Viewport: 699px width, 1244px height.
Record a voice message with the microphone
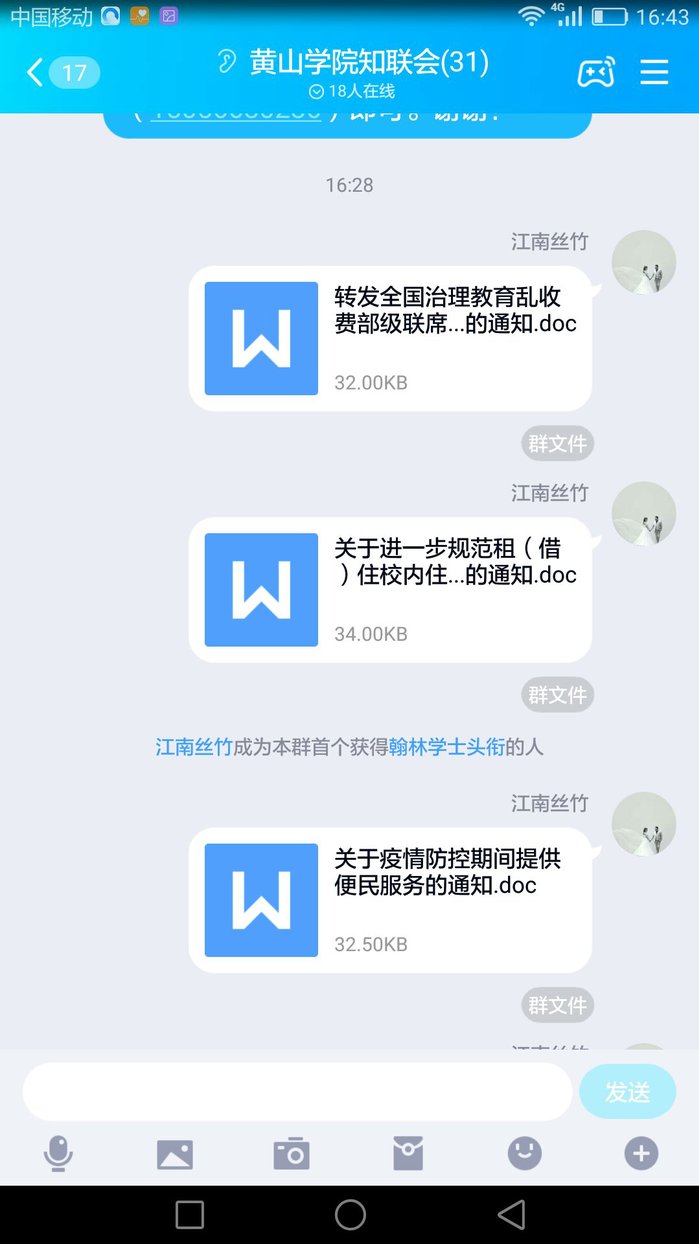58,1154
